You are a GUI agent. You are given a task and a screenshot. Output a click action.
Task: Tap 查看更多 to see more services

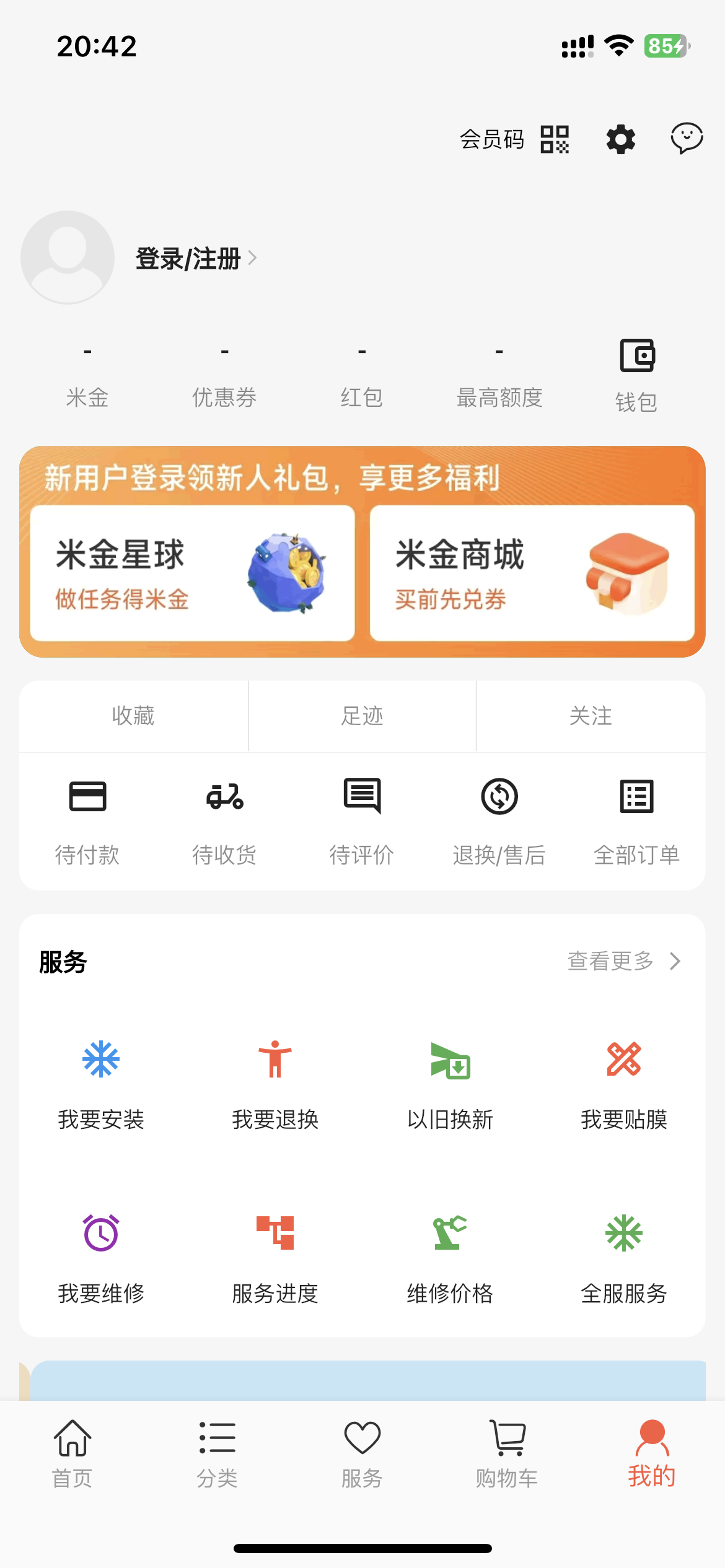[623, 961]
